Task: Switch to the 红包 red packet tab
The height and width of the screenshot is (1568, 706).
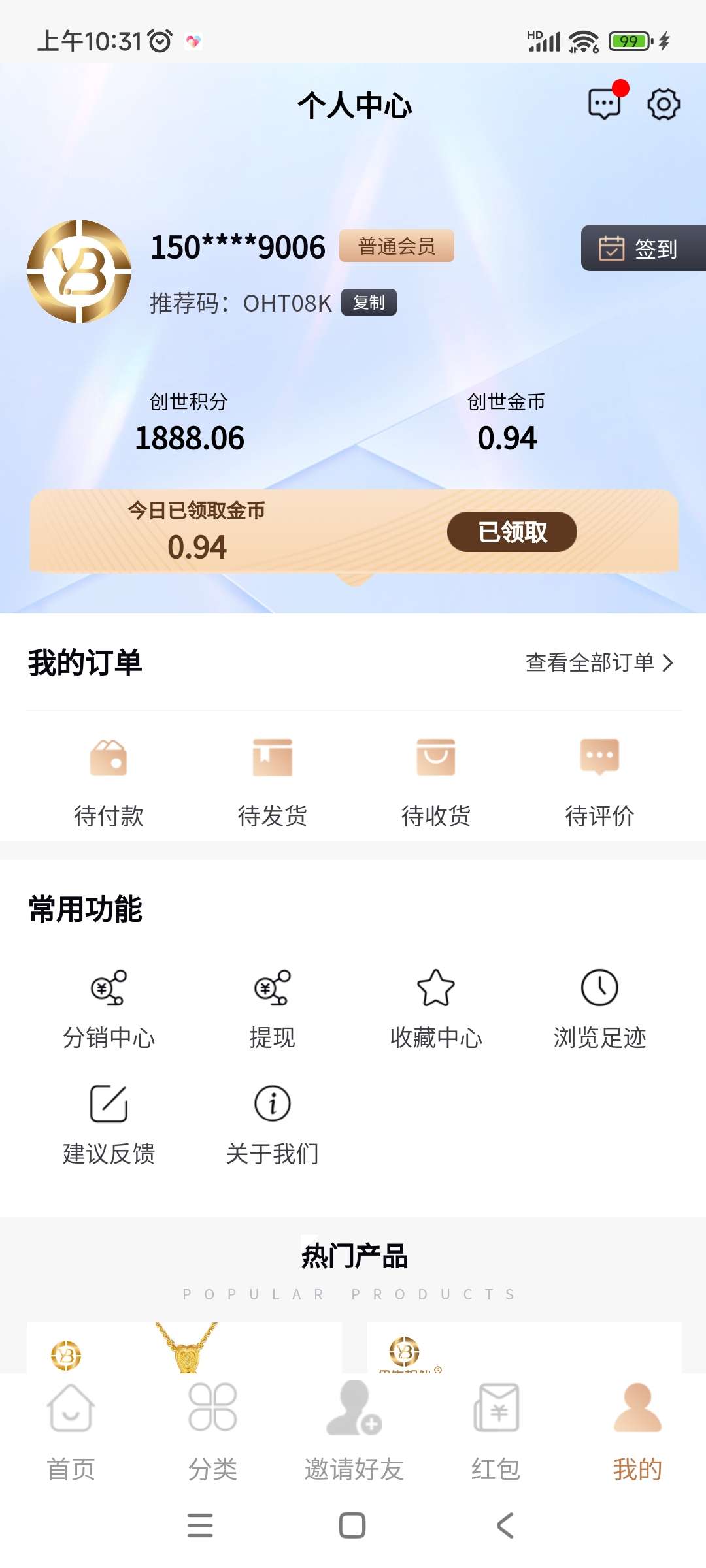Action: [496, 1431]
